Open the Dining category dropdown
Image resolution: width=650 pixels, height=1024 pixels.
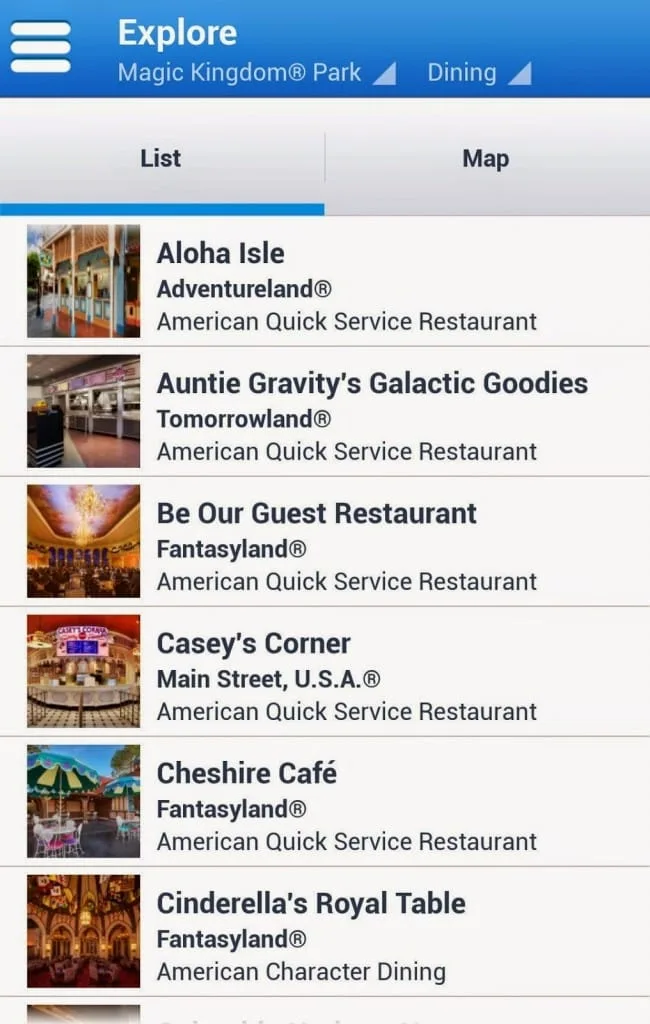479,72
